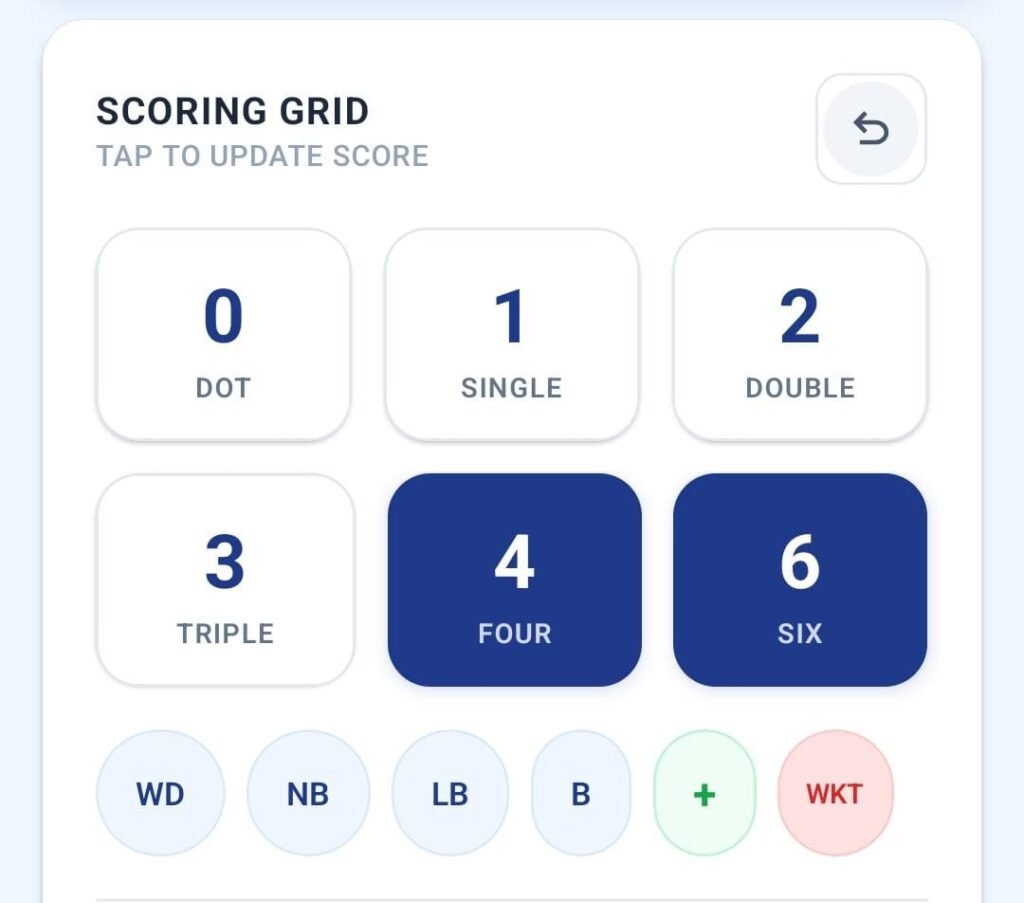This screenshot has width=1024, height=903.
Task: Undo the last scoring entry
Action: point(871,129)
